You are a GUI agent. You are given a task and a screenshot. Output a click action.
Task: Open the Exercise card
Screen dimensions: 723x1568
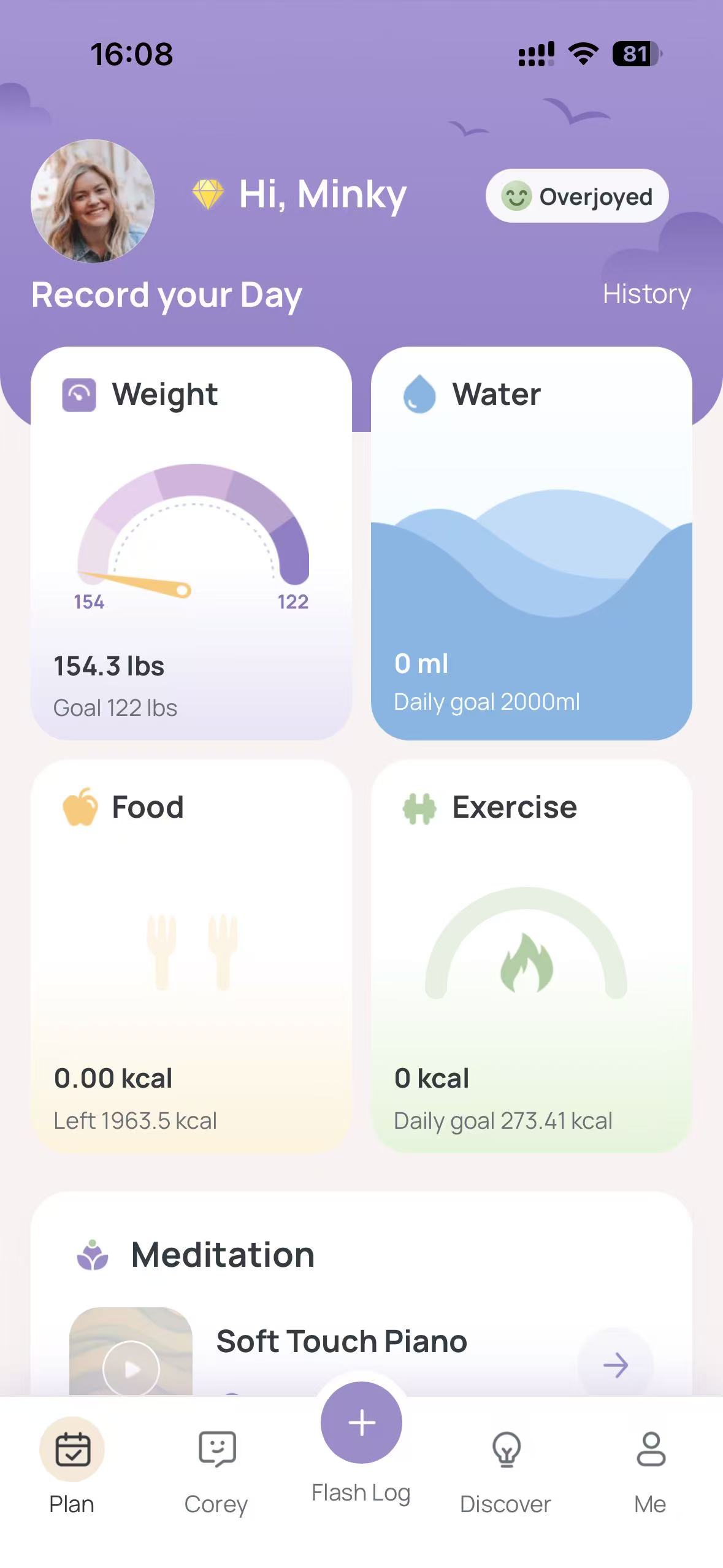[531, 956]
